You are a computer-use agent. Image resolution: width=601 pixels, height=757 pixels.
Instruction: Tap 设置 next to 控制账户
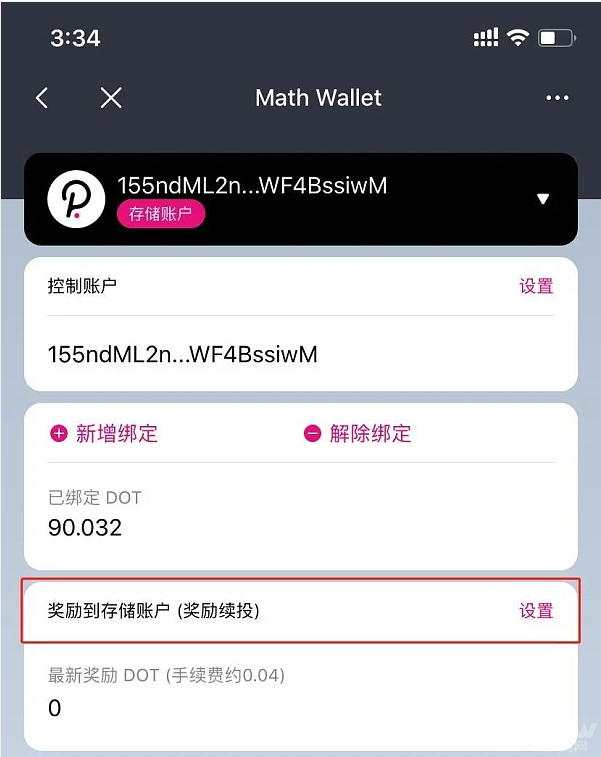[x=536, y=286]
